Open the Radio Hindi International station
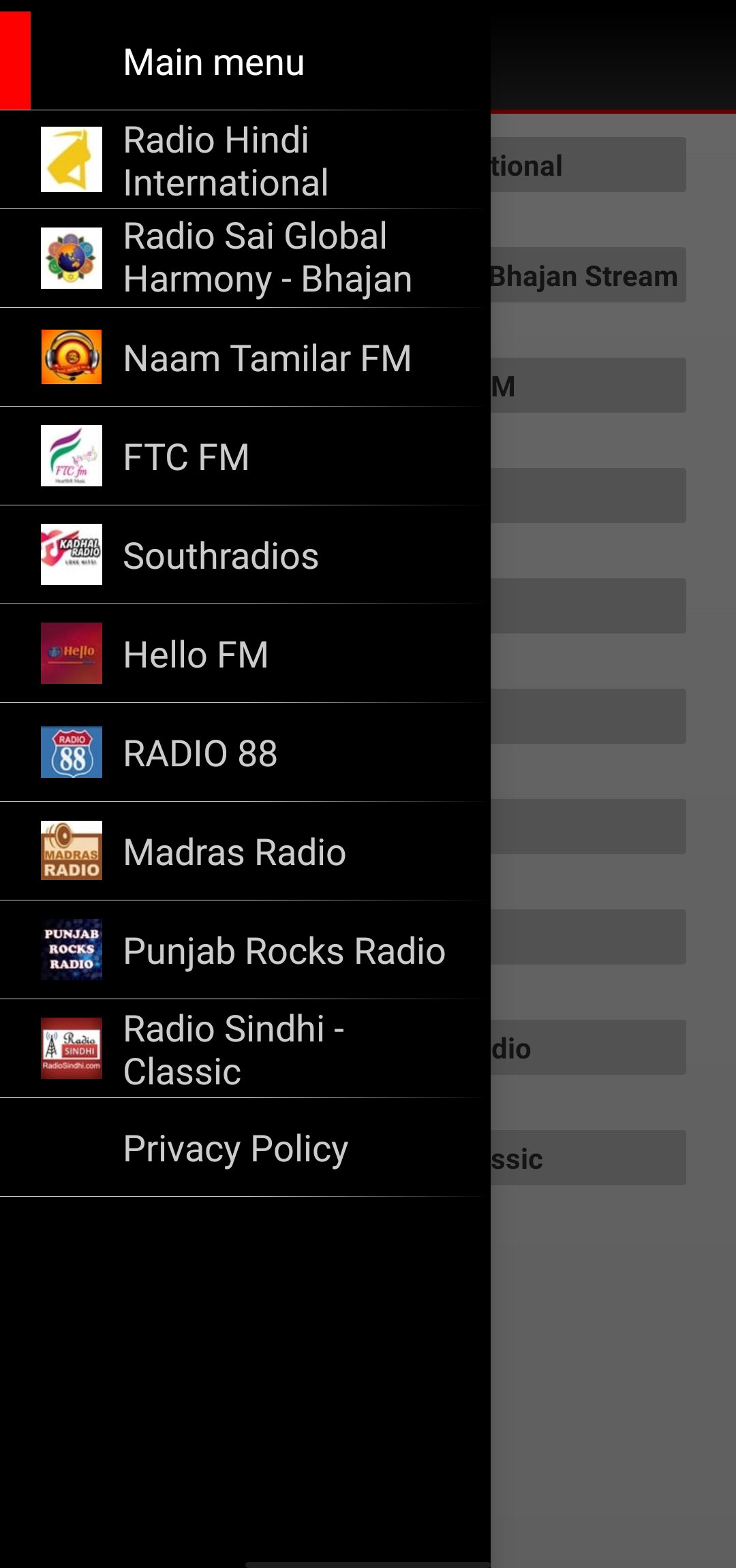Image resolution: width=736 pixels, height=1568 pixels. tap(245, 160)
